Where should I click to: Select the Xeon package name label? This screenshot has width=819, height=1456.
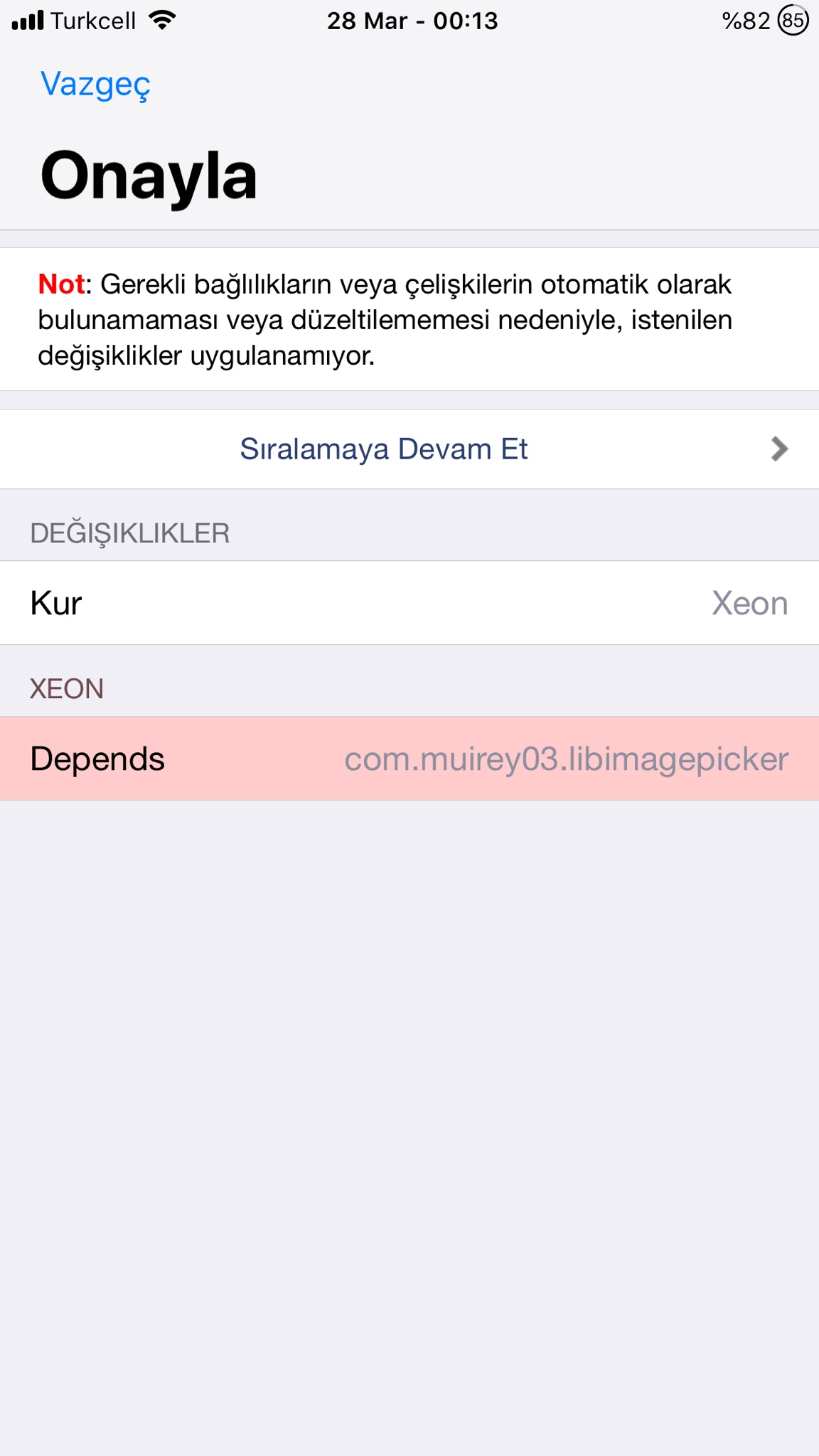tap(750, 603)
